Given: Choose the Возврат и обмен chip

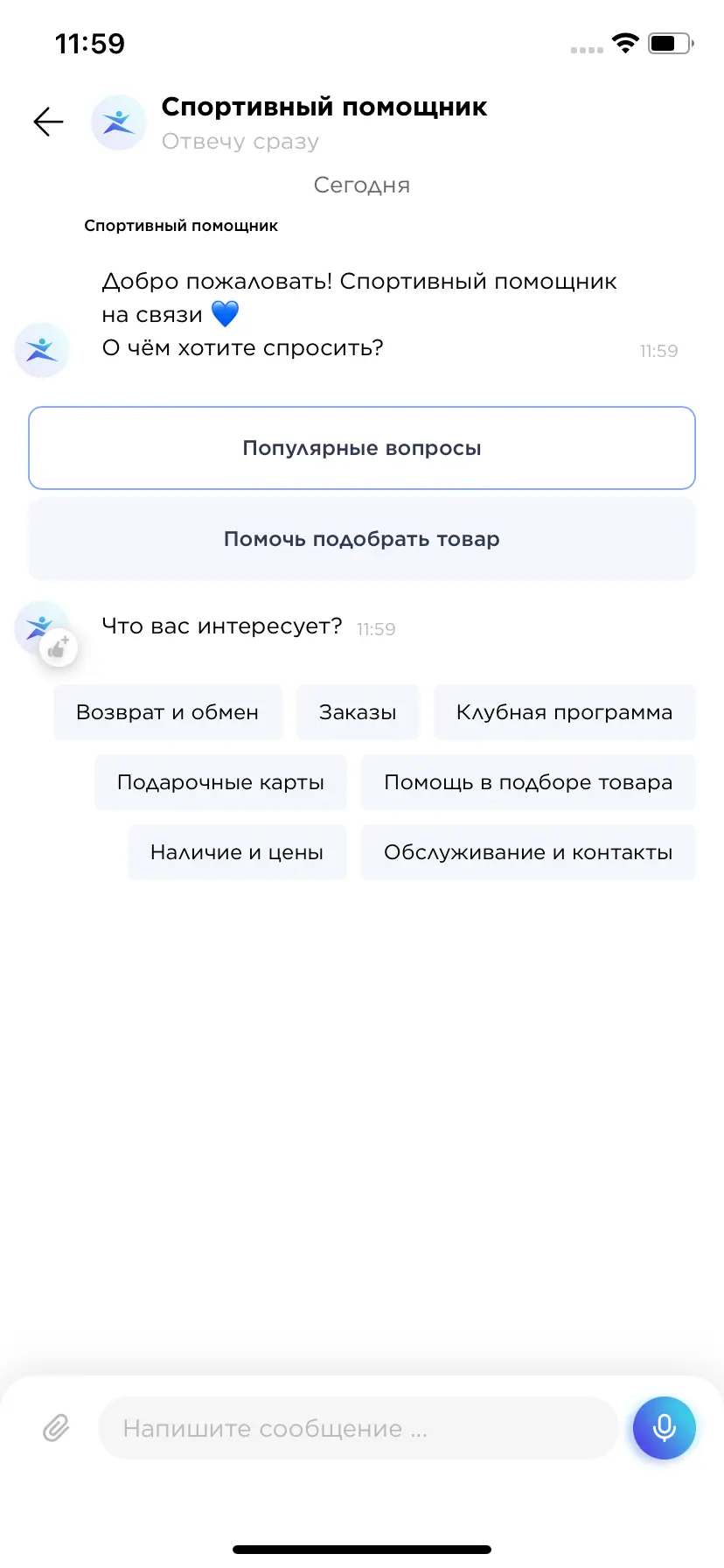Looking at the screenshot, I should click(x=168, y=712).
